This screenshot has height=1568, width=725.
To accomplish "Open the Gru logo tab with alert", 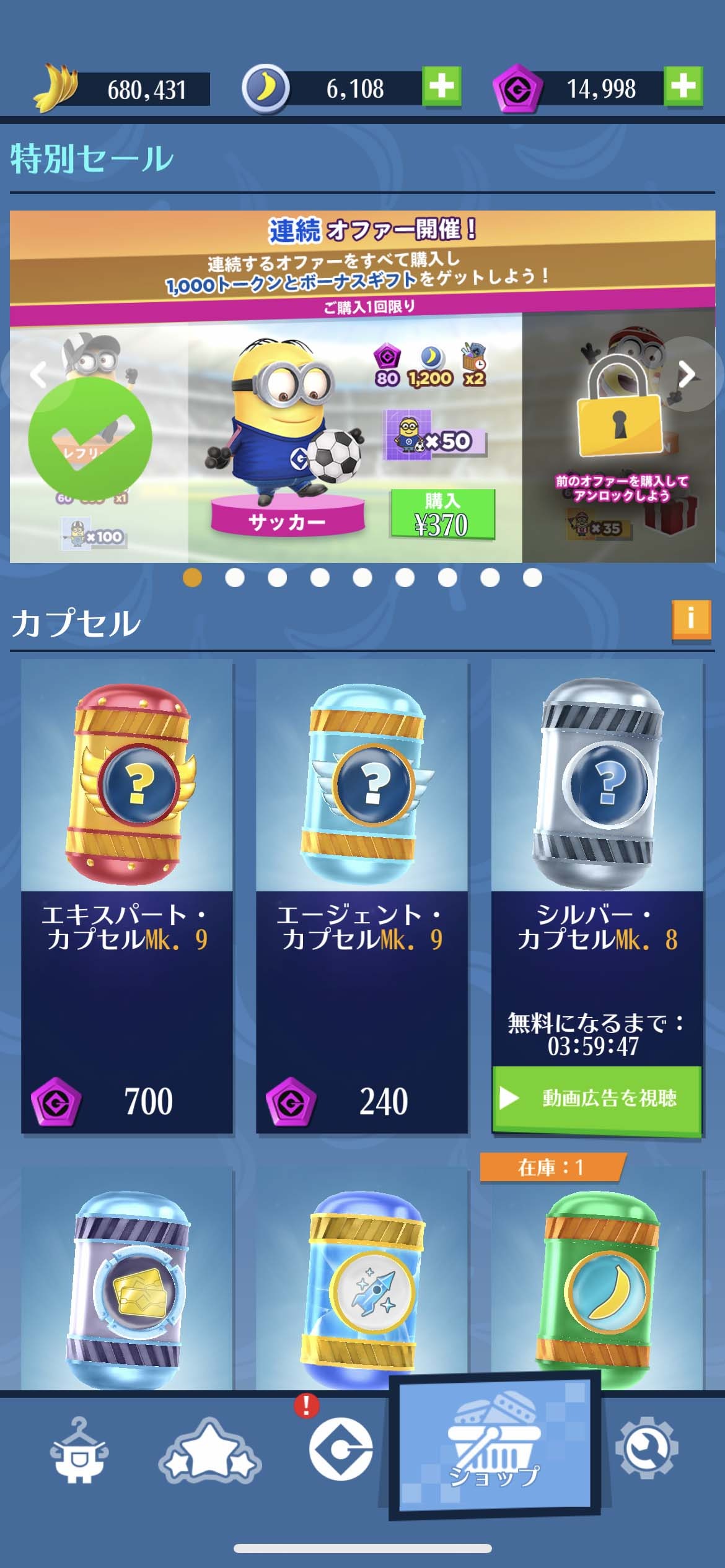I will pyautogui.click(x=341, y=1449).
